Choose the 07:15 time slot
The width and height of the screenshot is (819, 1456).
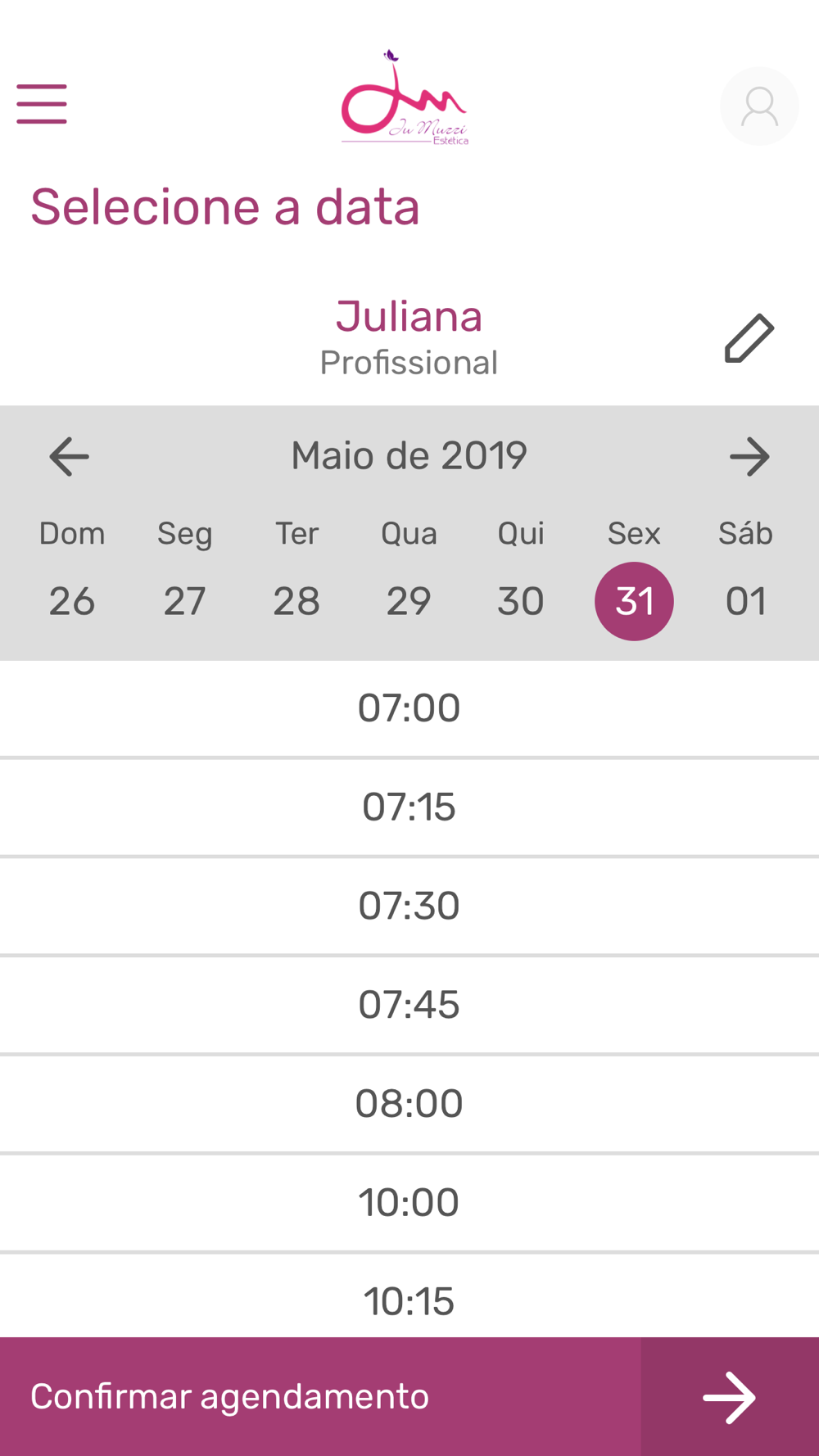point(409,807)
